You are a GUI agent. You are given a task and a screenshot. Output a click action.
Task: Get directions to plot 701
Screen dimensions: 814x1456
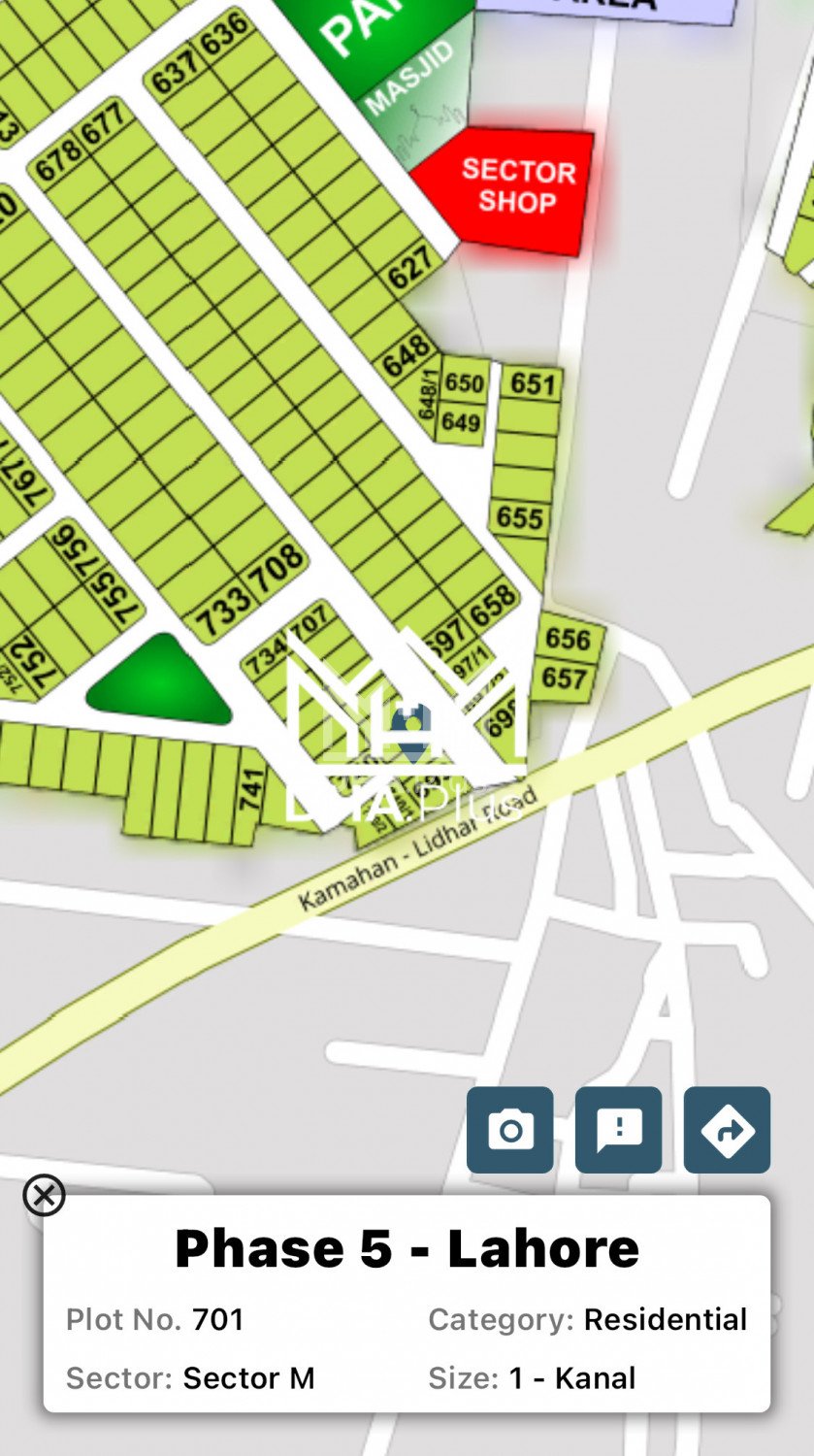coord(727,1129)
